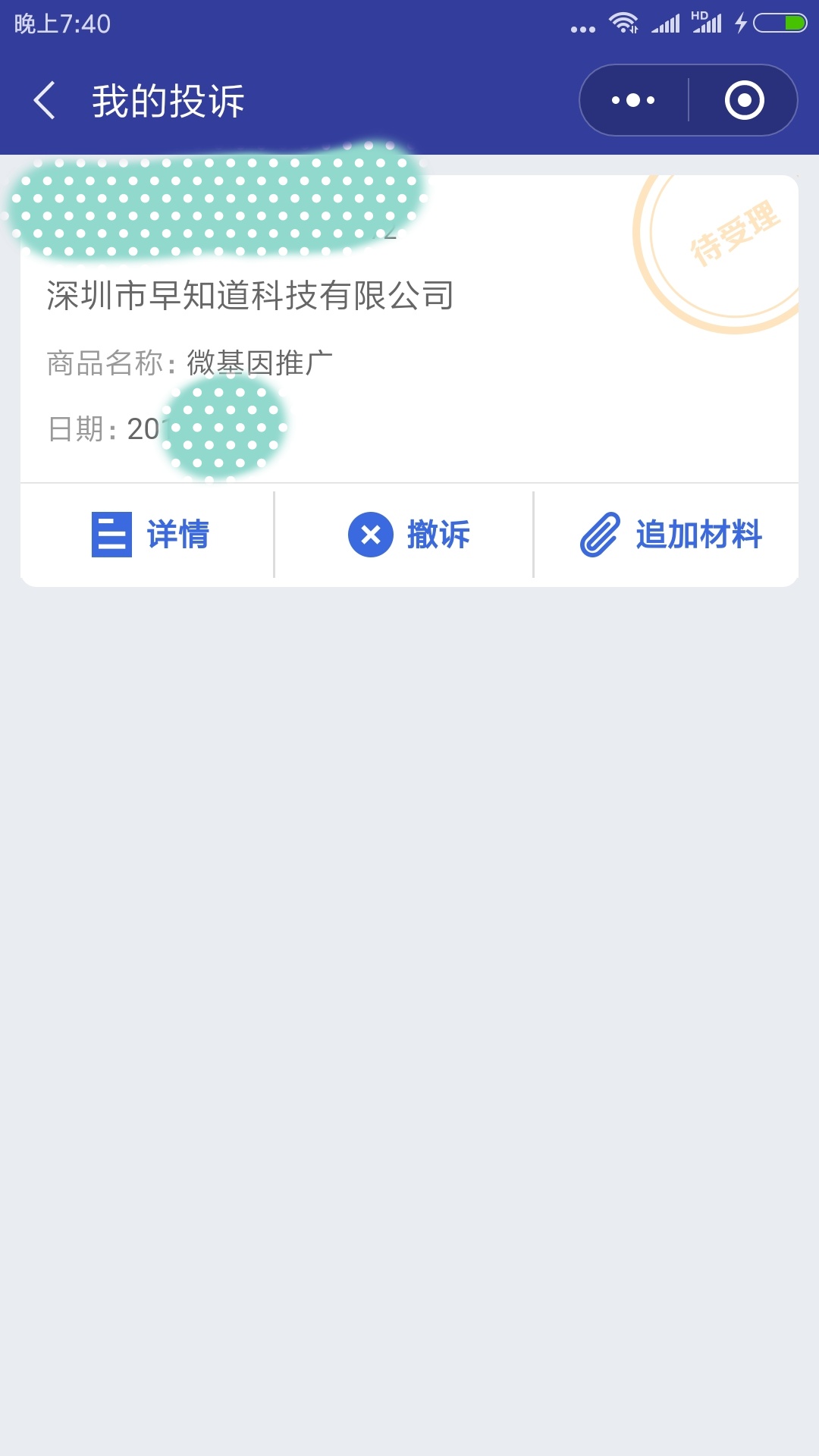Image resolution: width=819 pixels, height=1456 pixels.
Task: Tap 撤诉 to withdraw the complaint
Action: (409, 535)
